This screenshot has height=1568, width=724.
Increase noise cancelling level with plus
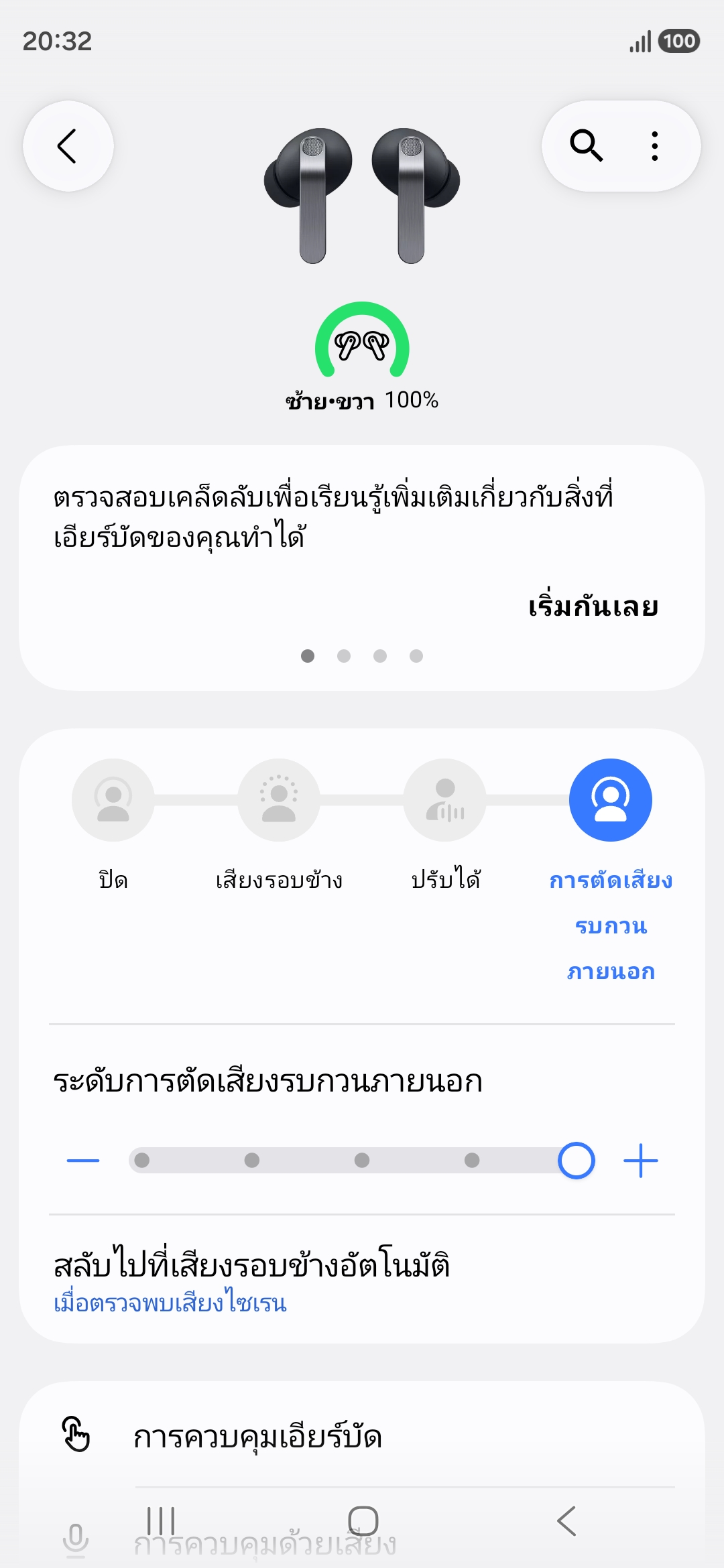(640, 1161)
